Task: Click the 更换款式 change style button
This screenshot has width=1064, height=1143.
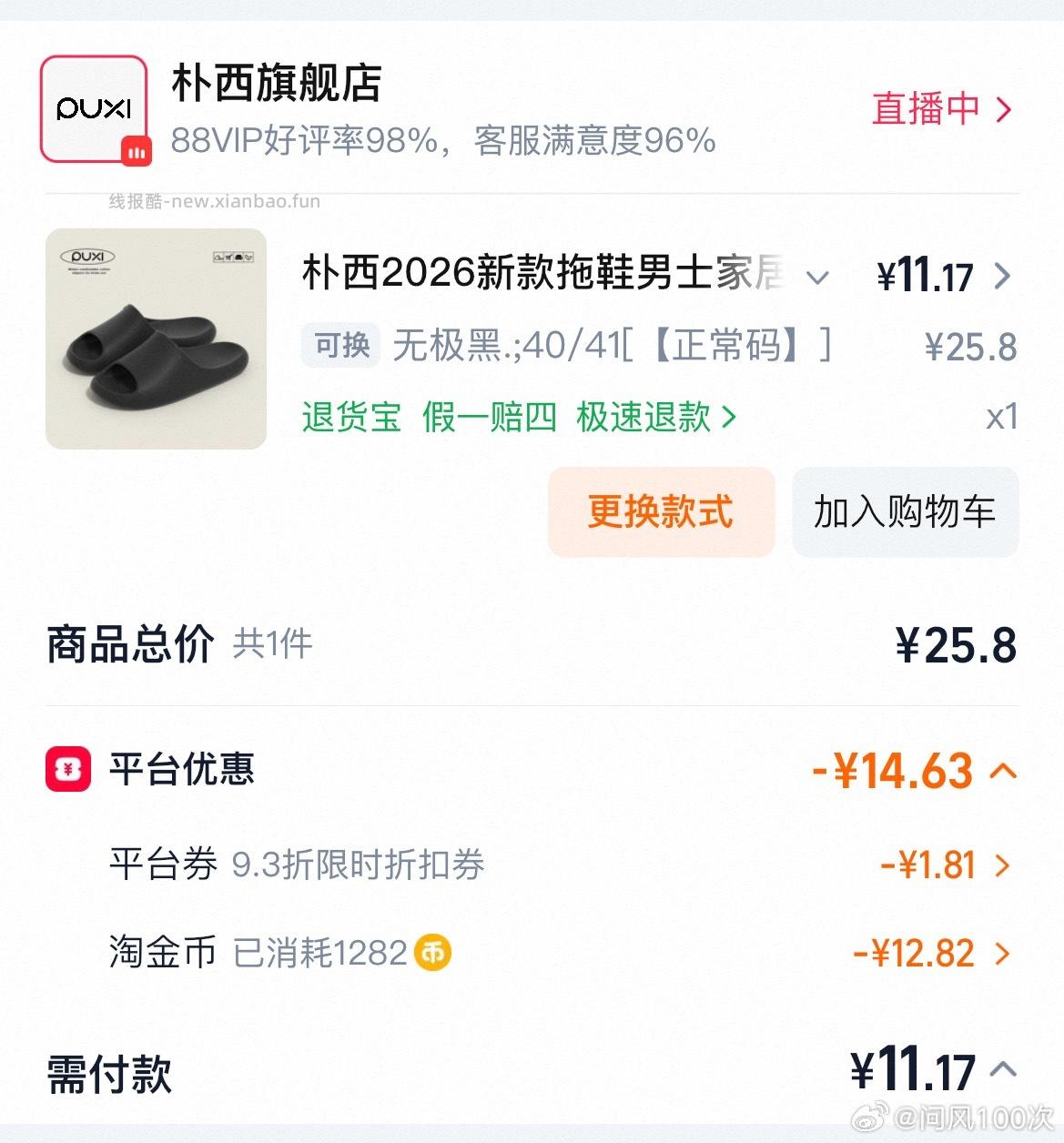Action: click(660, 511)
